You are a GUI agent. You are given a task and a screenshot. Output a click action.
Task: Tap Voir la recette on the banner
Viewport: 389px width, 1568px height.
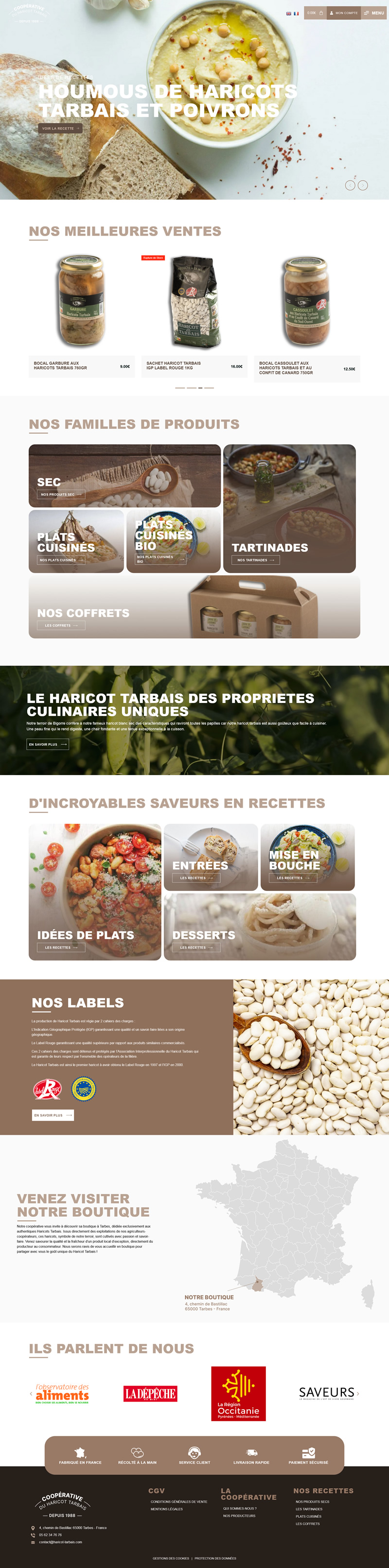coord(59,129)
